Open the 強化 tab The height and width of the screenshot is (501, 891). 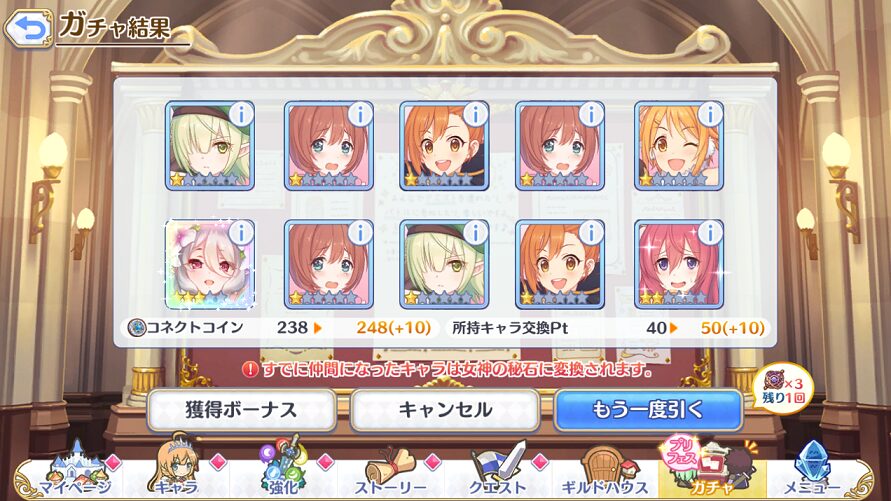tap(285, 474)
